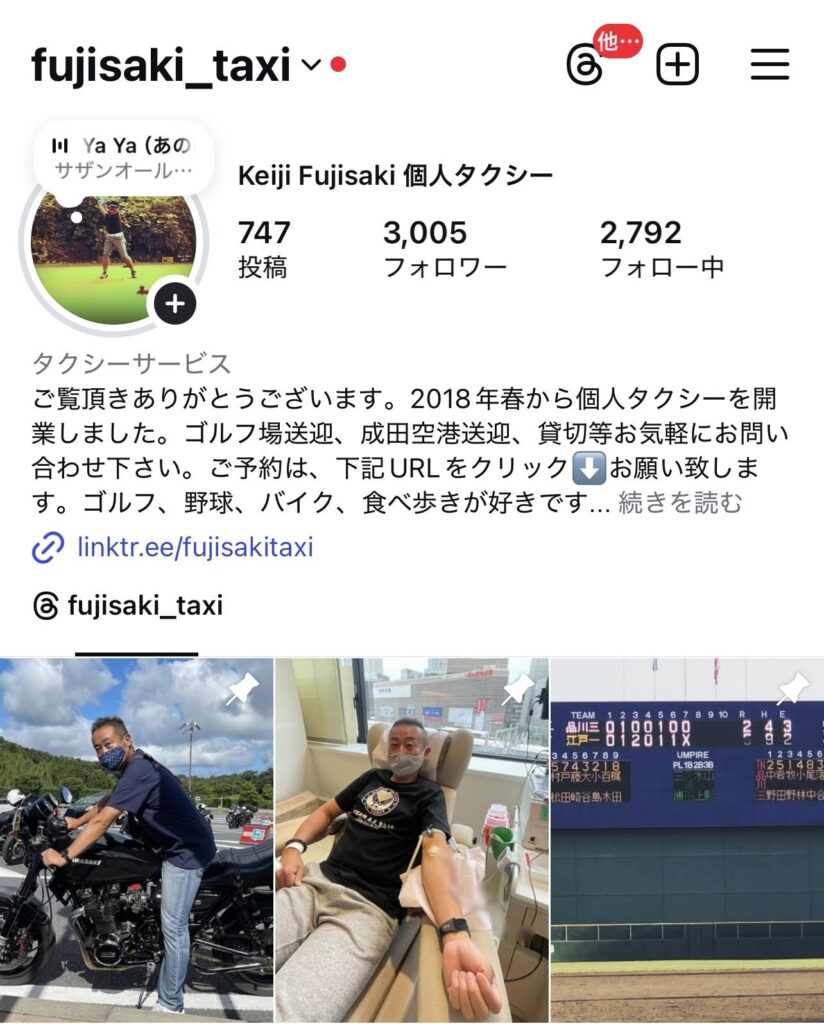Screen dimensions: 824x1024
Task: Open the fujisaki_taxi account switcher dropdown
Action: (x=310, y=66)
